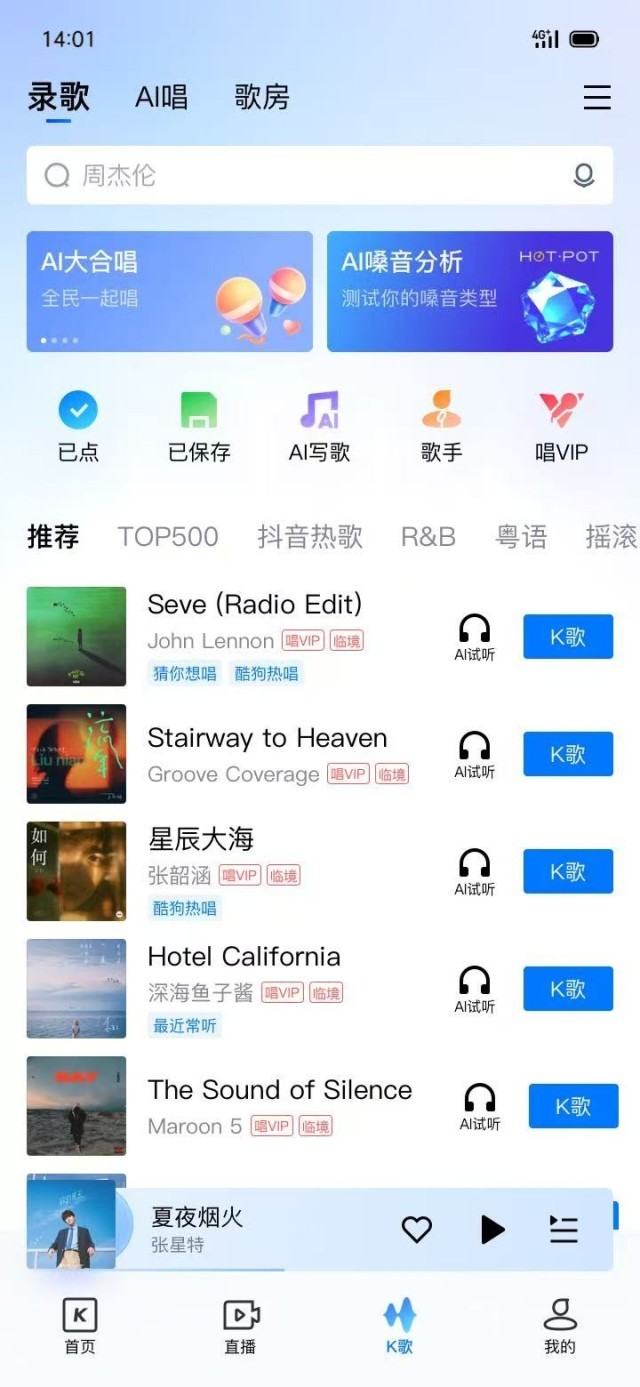The image size is (640, 1387).
Task: Go to the 首页 tab
Action: point(80,1326)
